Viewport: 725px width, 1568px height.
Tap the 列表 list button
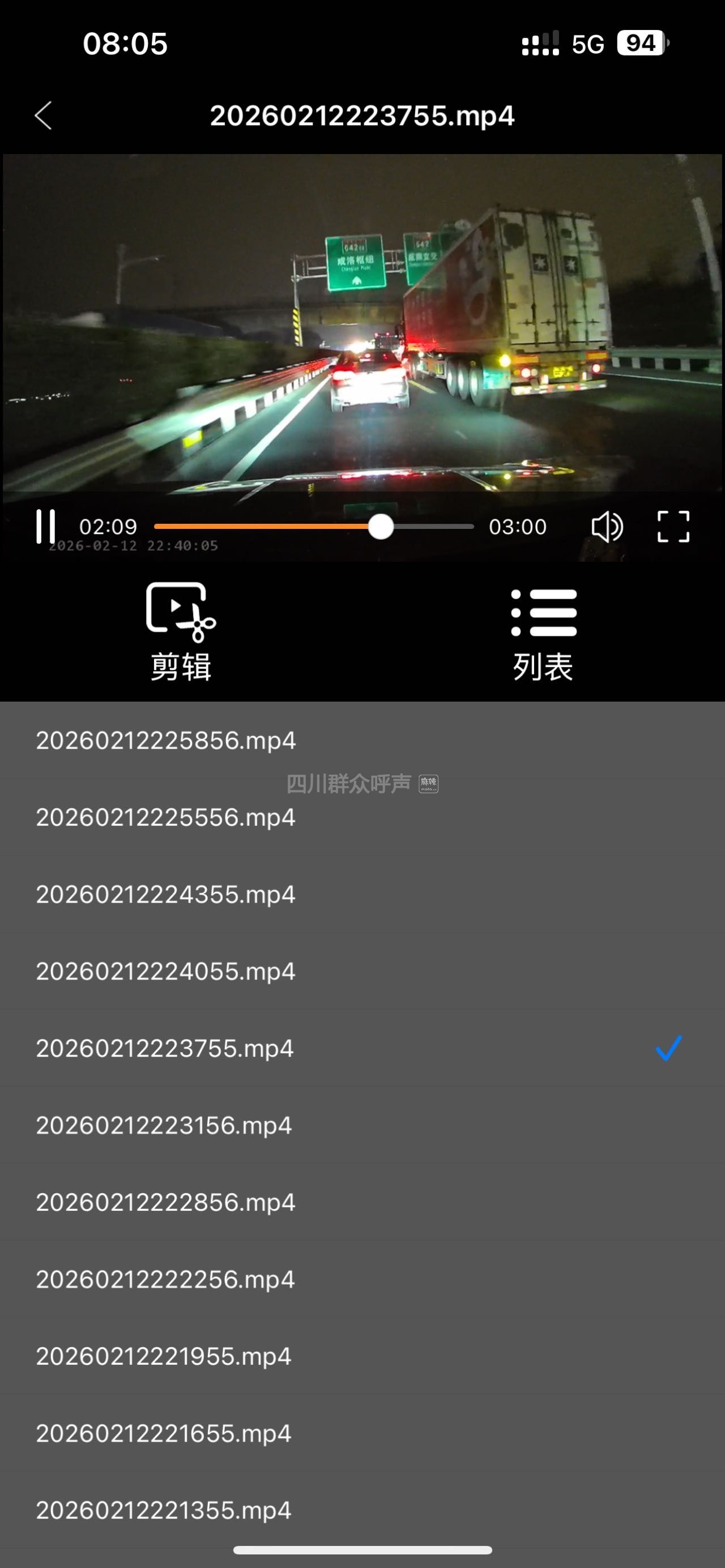pyautogui.click(x=543, y=634)
